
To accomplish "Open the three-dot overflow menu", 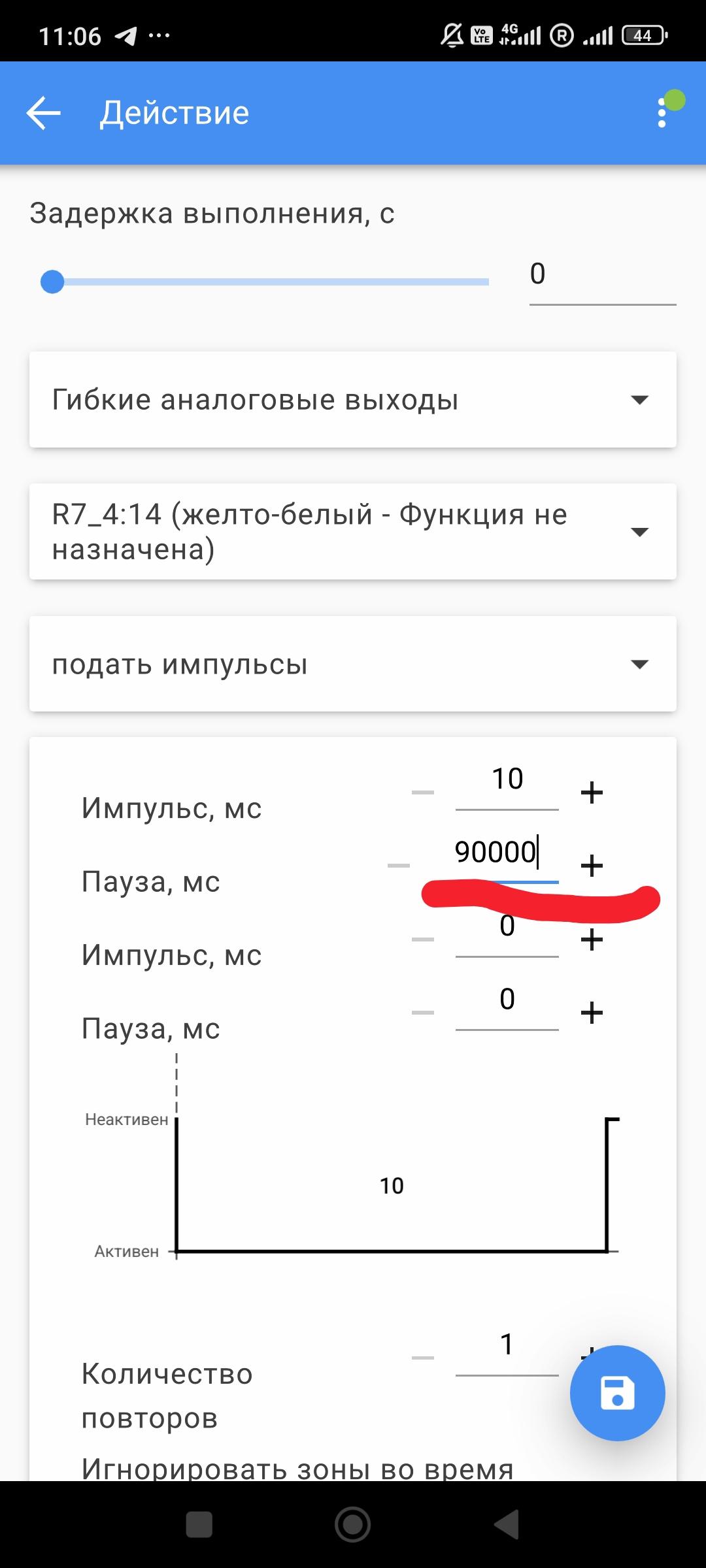I will coord(662,113).
